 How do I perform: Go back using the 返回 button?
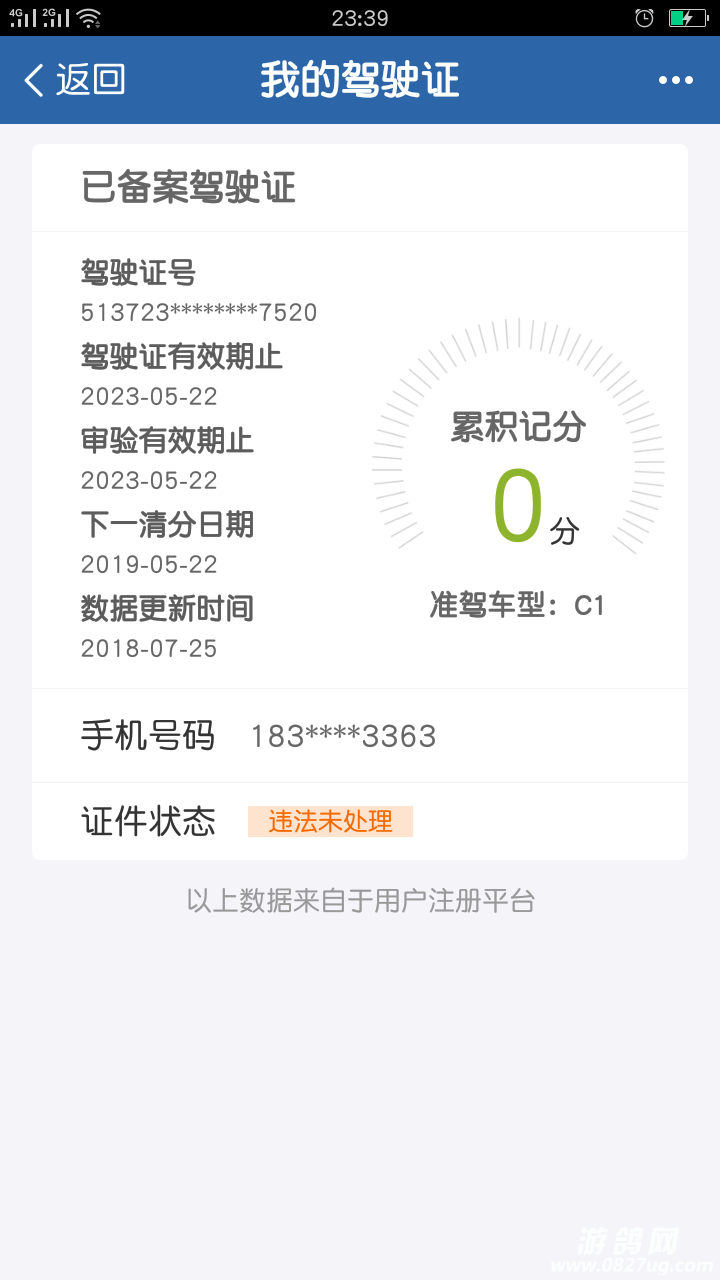tap(75, 80)
